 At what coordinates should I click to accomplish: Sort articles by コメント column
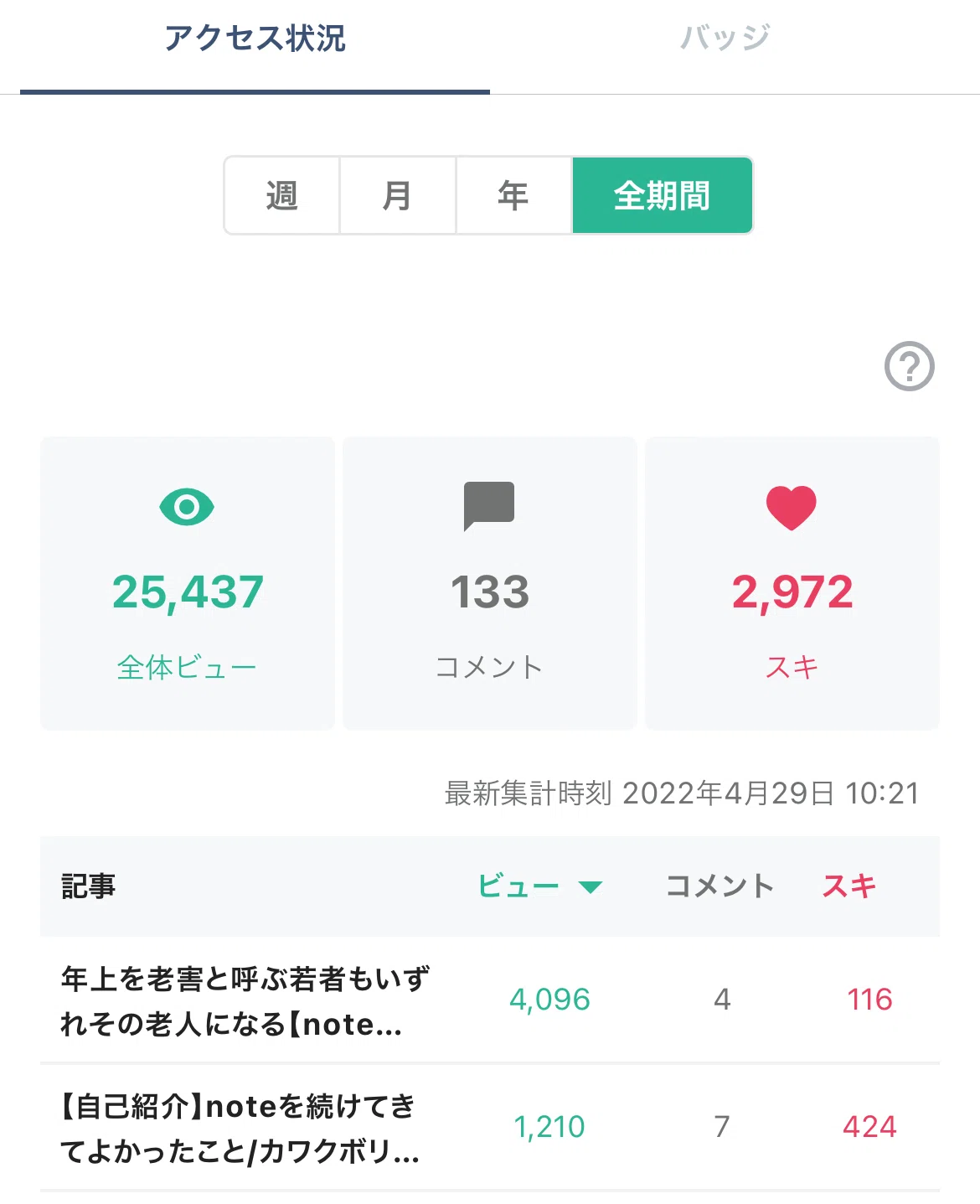click(x=720, y=886)
